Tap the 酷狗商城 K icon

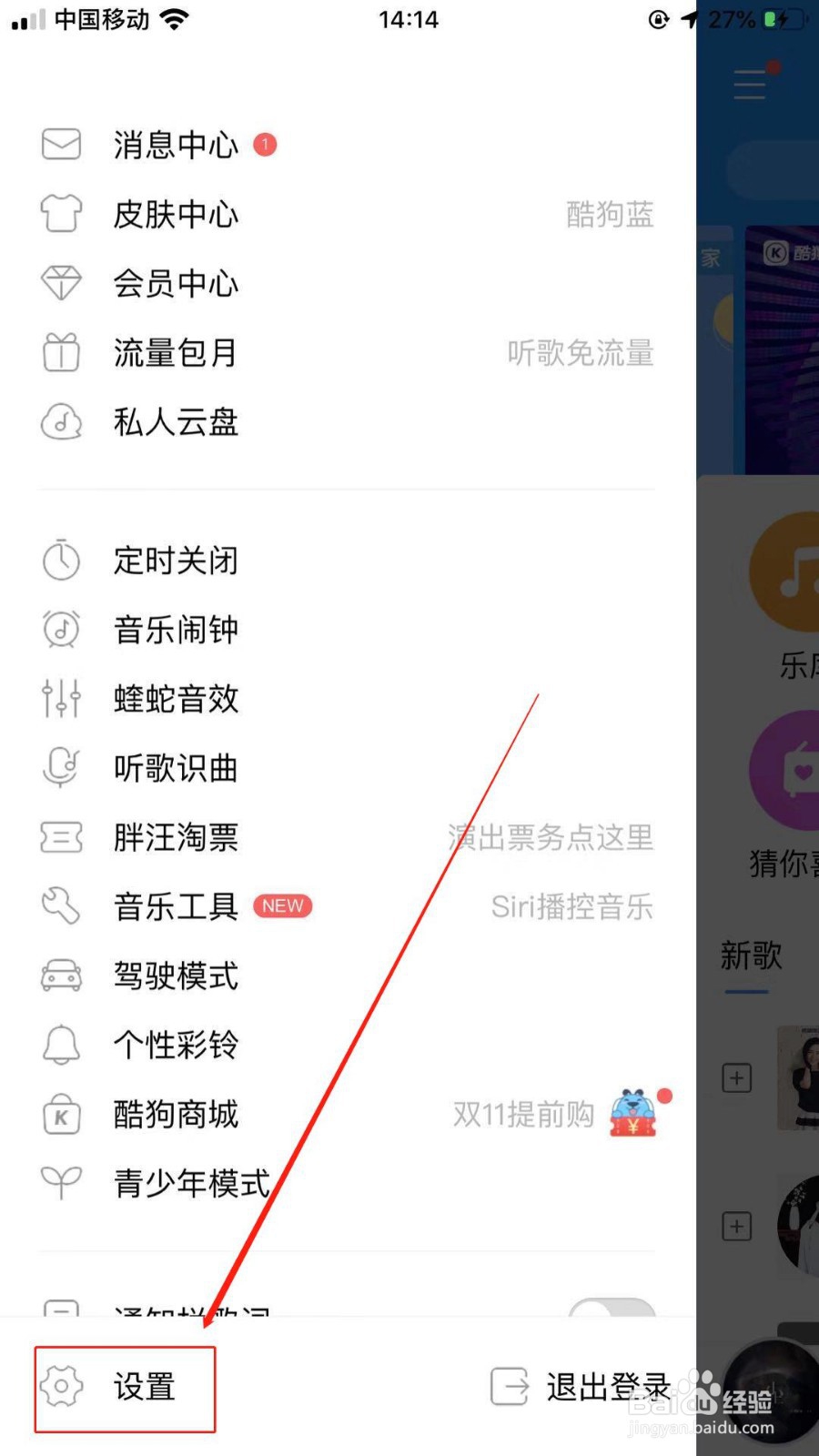[x=59, y=1114]
